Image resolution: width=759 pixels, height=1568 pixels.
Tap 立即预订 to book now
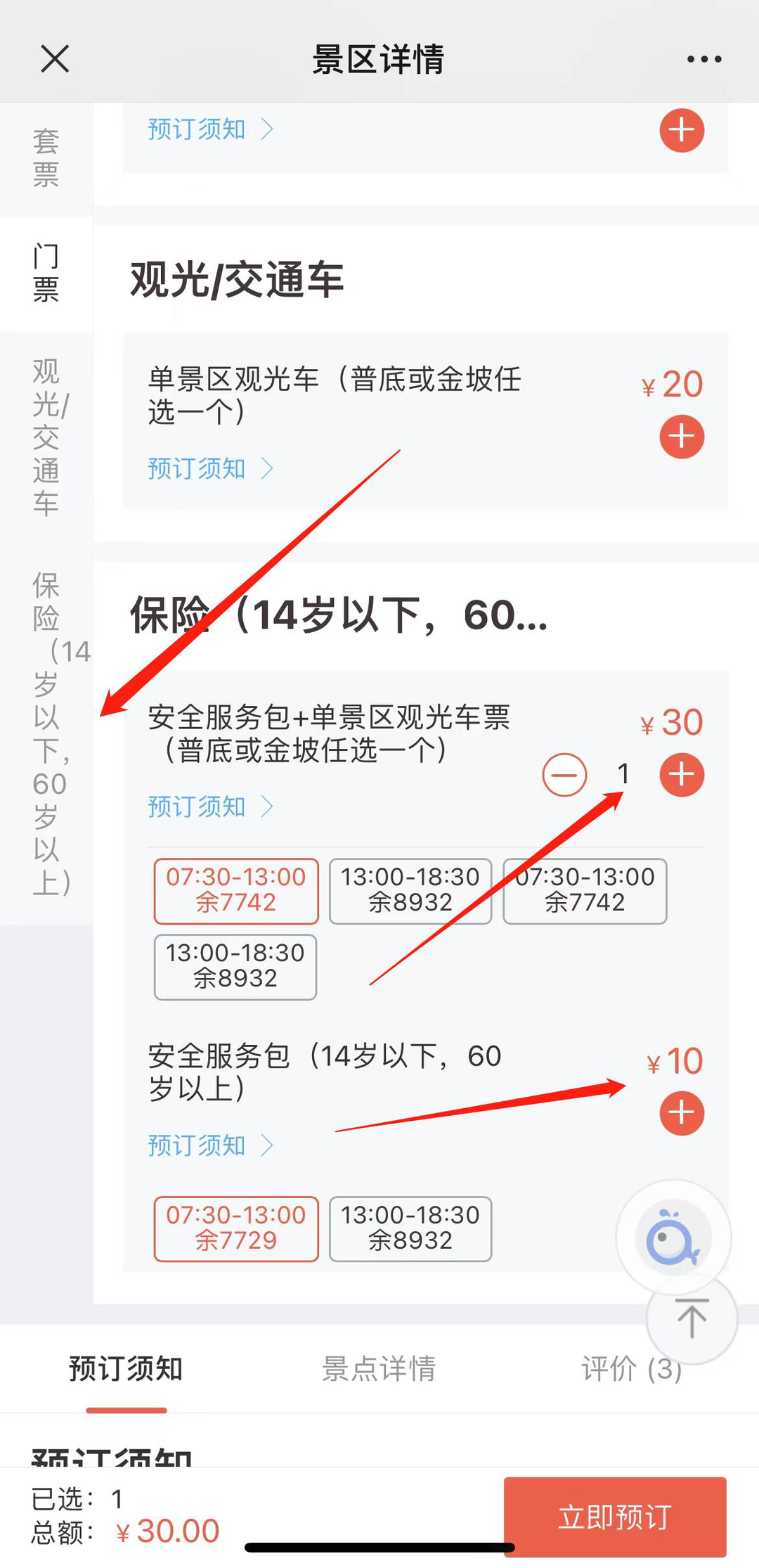(x=615, y=1517)
